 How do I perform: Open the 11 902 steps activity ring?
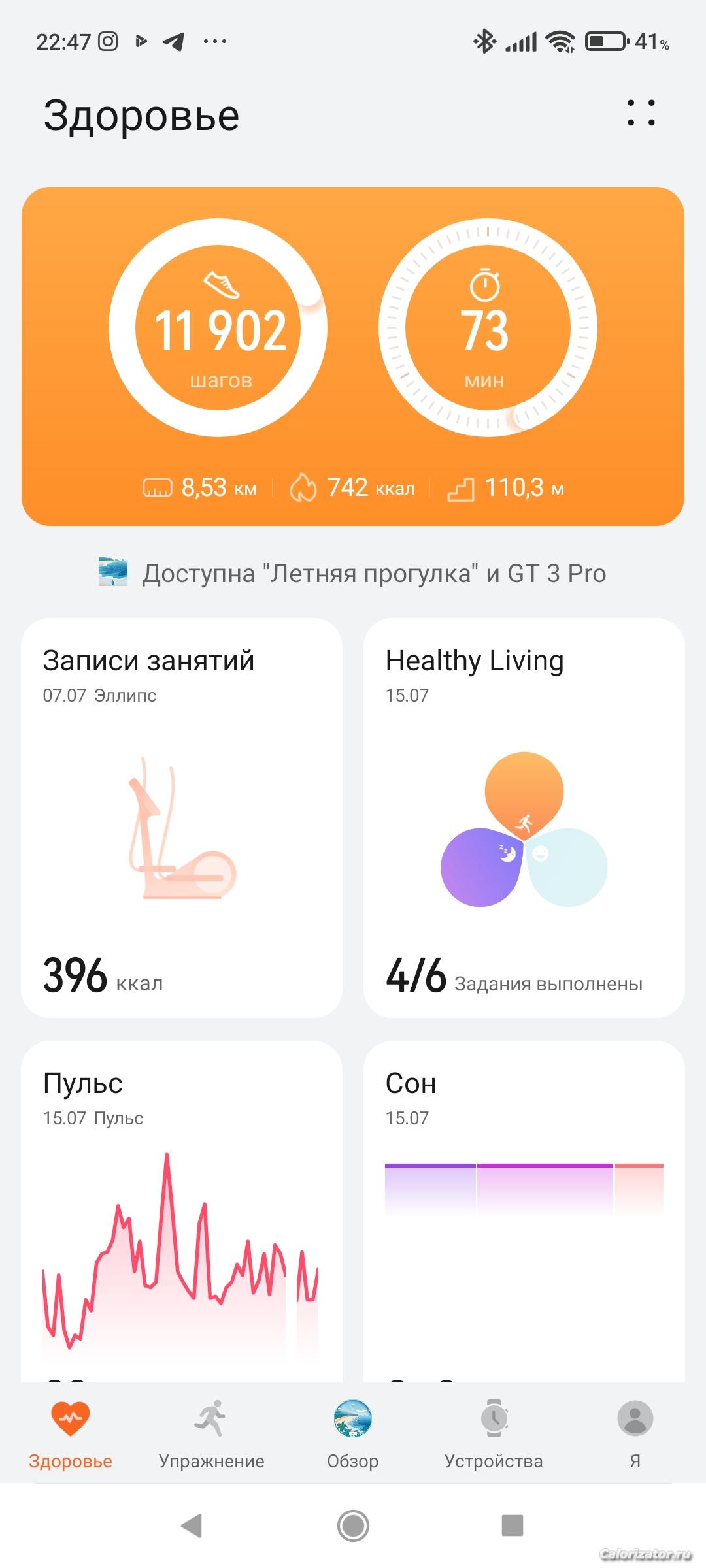click(x=218, y=328)
